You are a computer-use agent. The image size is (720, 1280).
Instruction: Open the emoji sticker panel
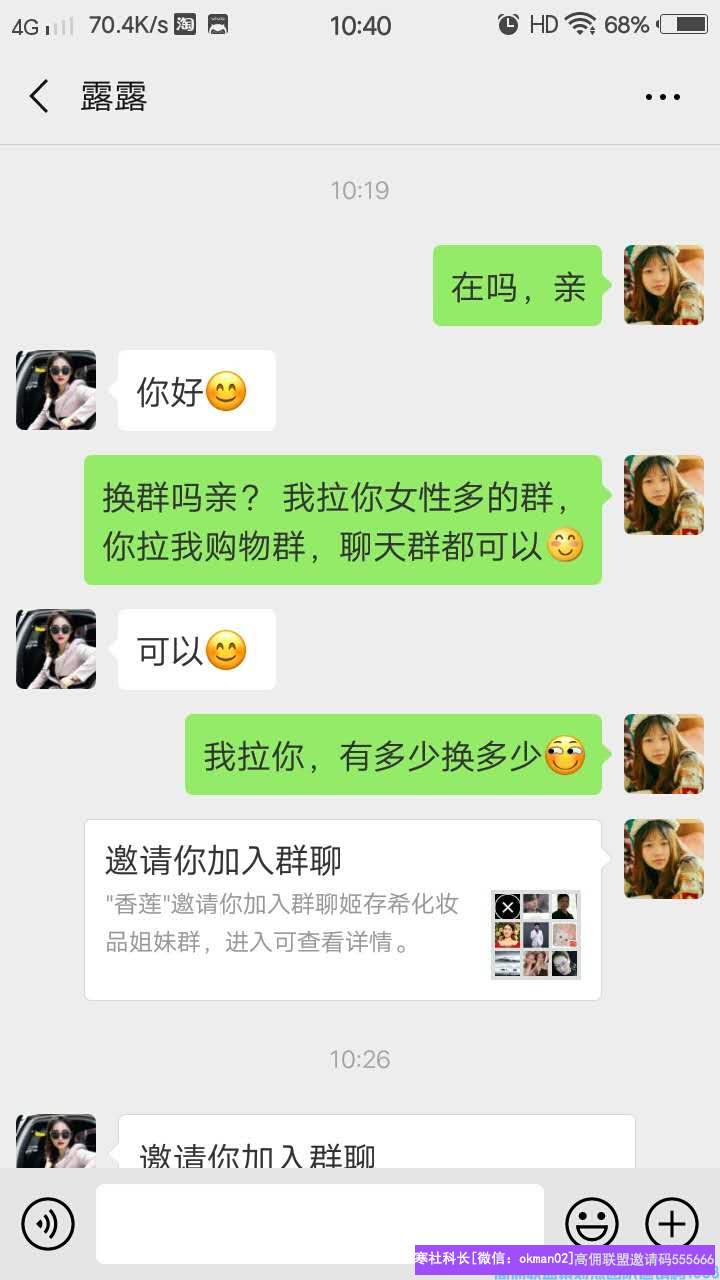pyautogui.click(x=592, y=1223)
